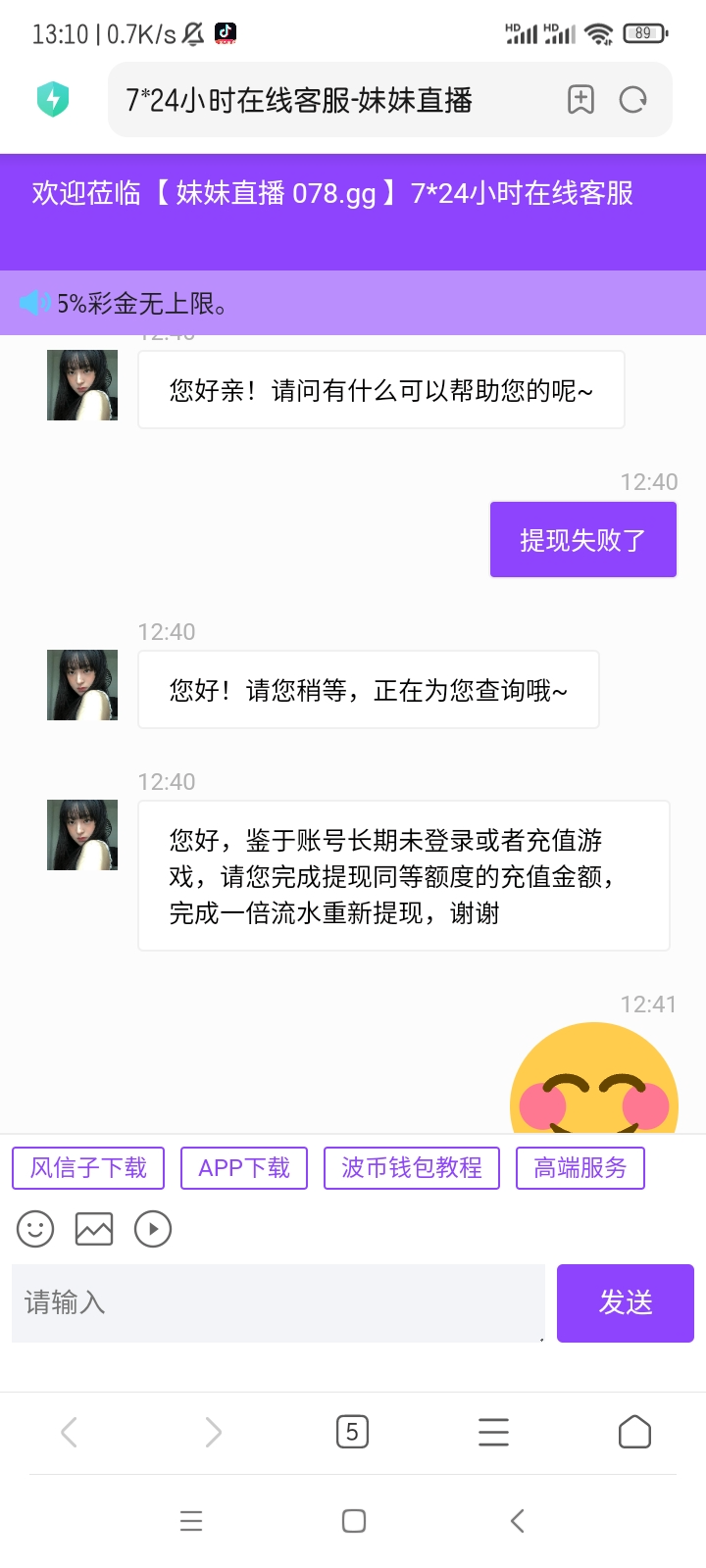Viewport: 706px width, 1568px height.
Task: Select the image attachment icon
Action: [x=94, y=1228]
